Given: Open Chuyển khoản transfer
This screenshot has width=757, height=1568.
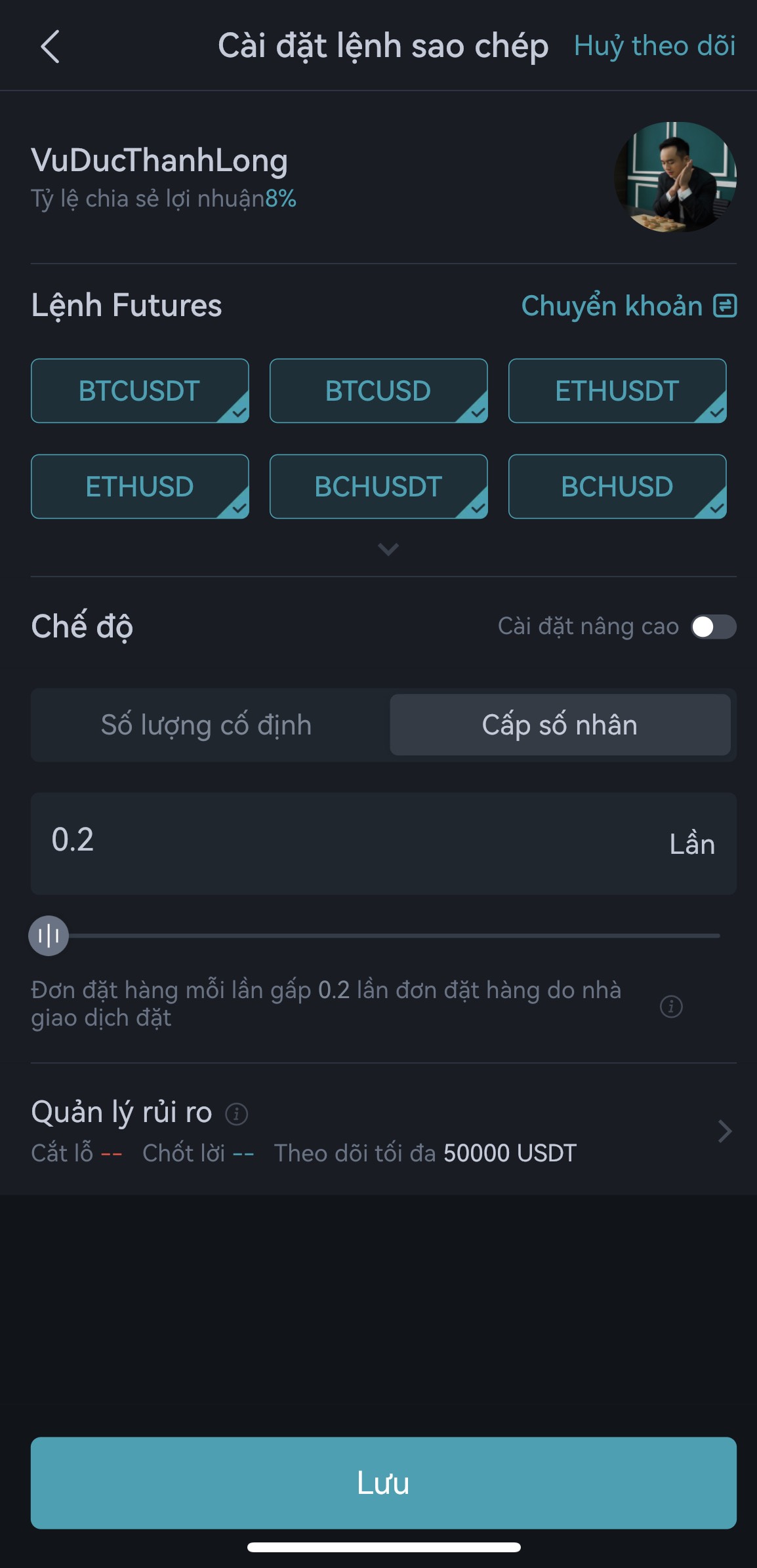Looking at the screenshot, I should pos(628,306).
